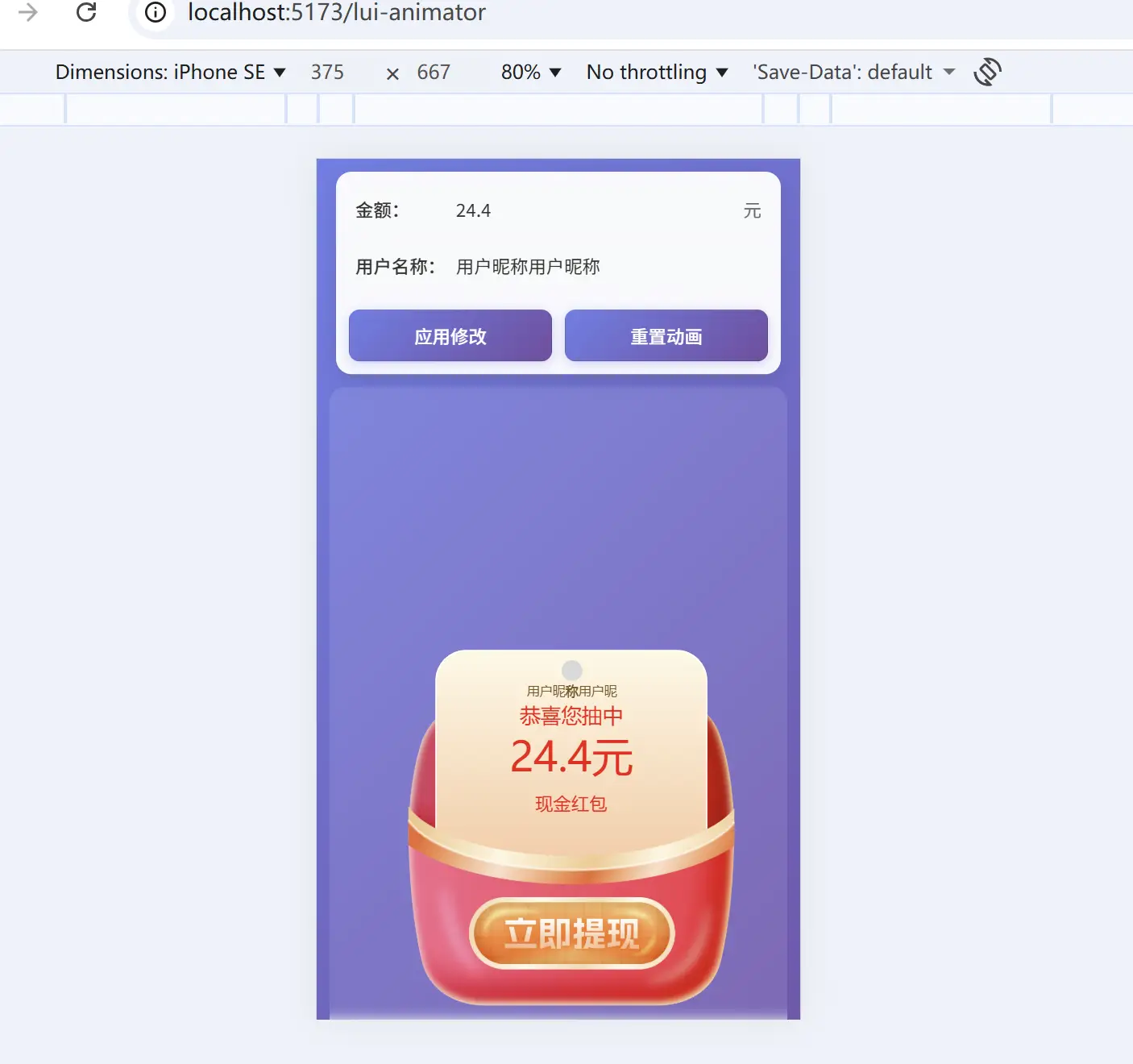Open the Dimensions device dropdown
Viewport: 1133px width, 1064px height.
[170, 72]
